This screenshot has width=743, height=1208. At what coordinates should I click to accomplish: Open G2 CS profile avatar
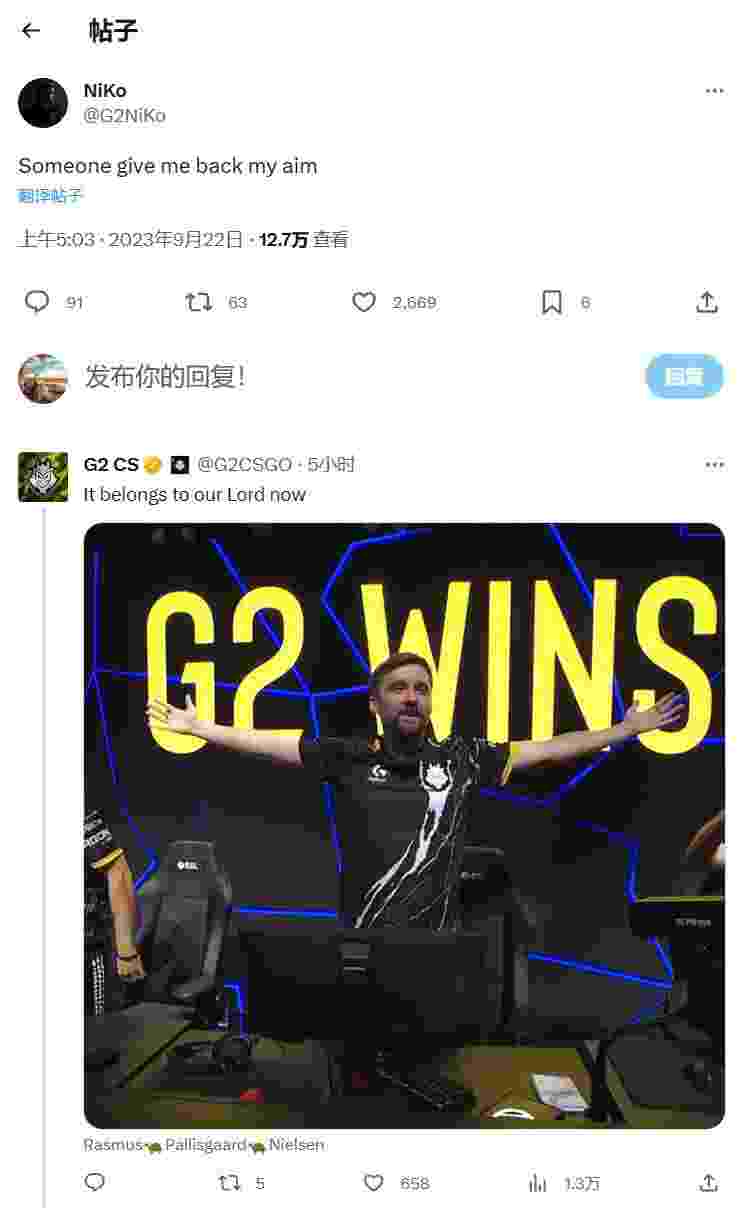click(43, 477)
